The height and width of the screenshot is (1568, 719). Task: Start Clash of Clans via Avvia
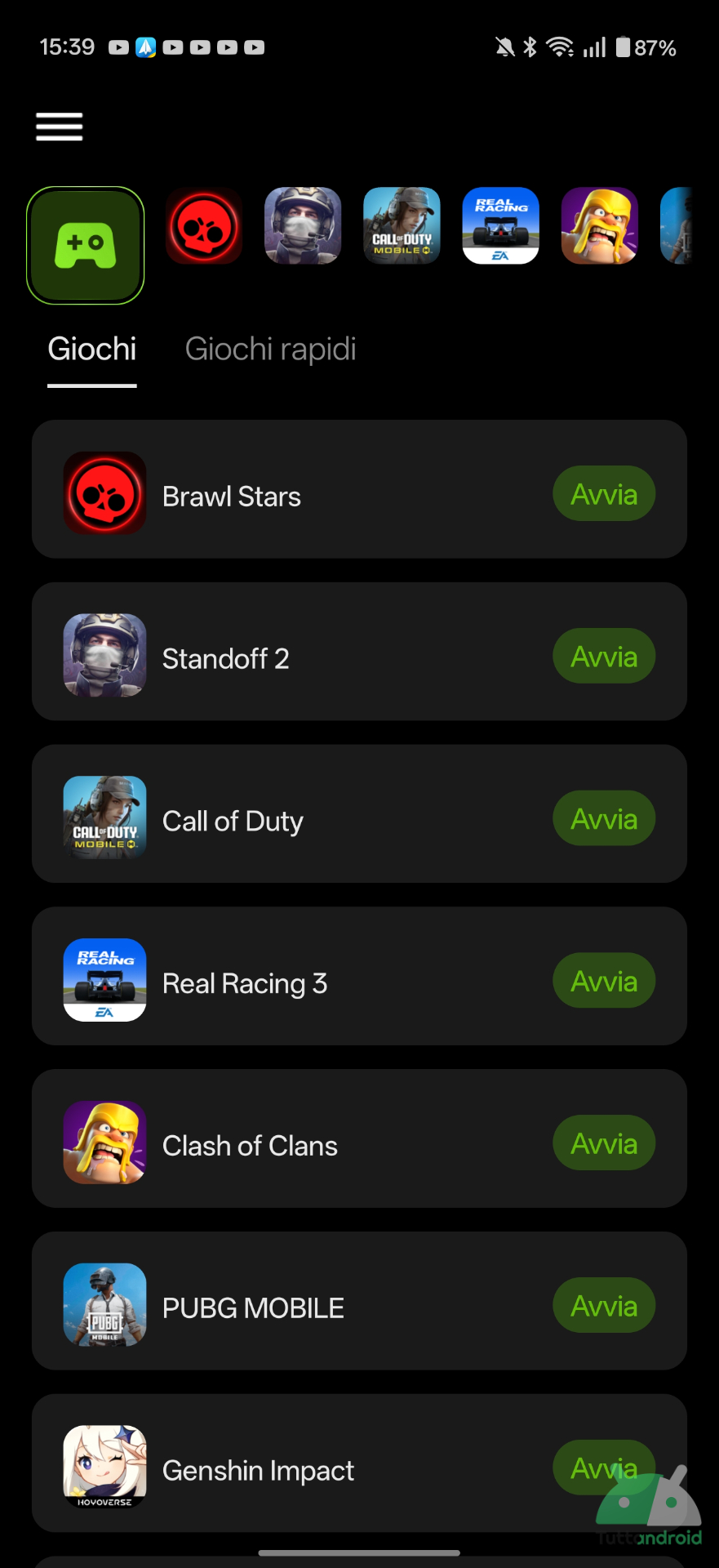(x=603, y=1143)
